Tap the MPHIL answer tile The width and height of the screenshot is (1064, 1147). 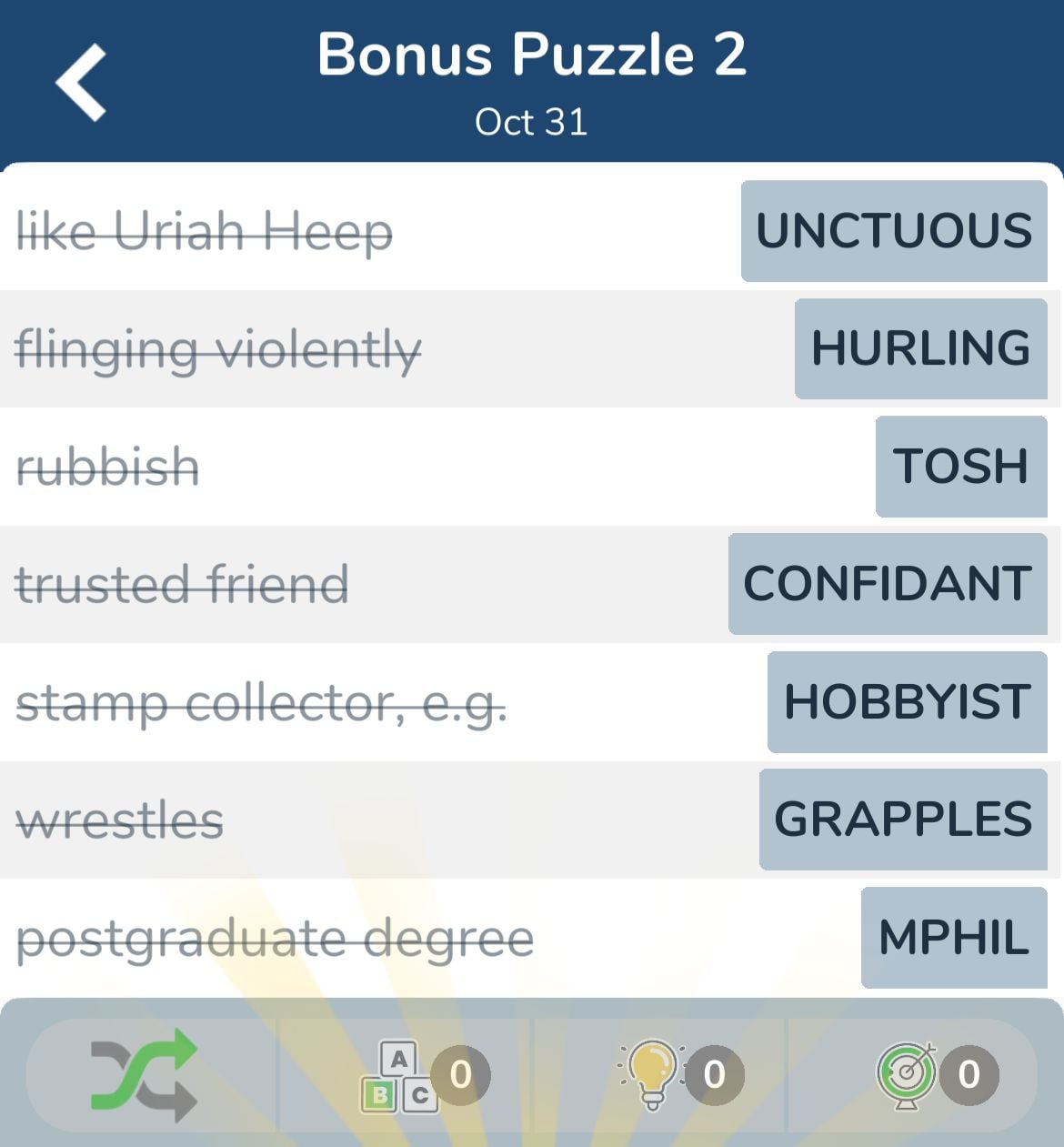(x=953, y=938)
